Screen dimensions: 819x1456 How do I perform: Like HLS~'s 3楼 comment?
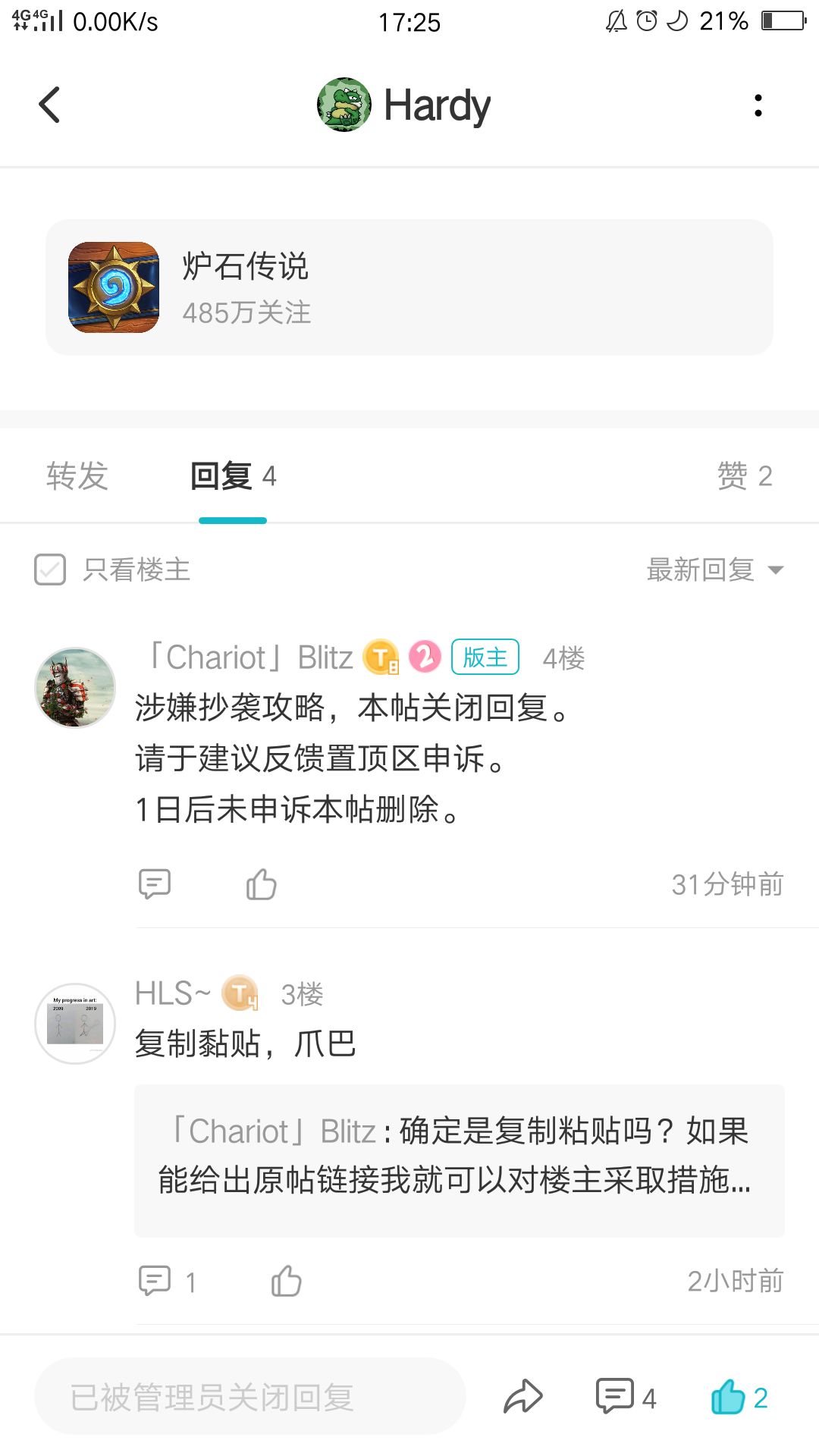[286, 1281]
